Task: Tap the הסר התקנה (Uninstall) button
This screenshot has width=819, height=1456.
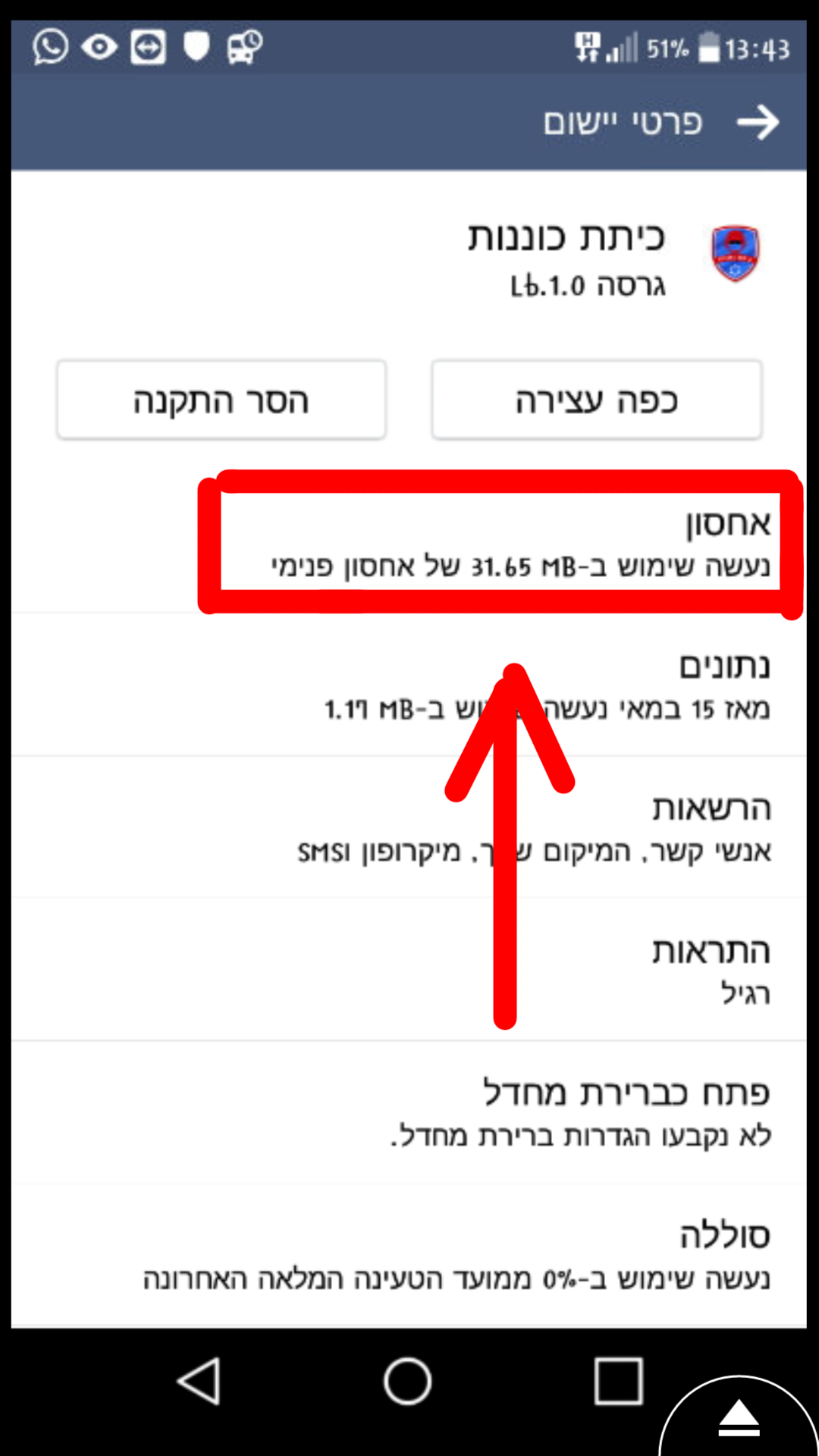Action: point(221,400)
